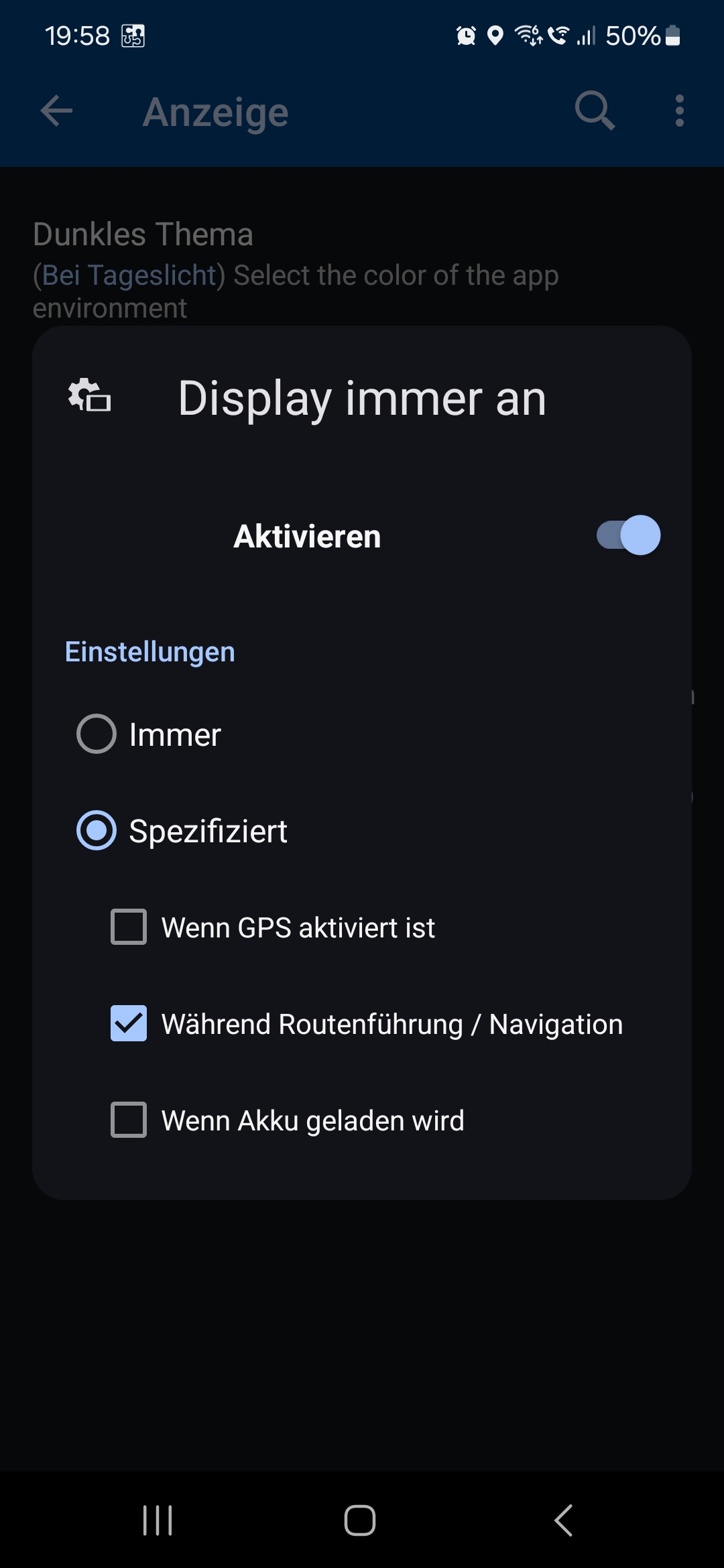Open the three-dot overflow menu

coord(679,111)
